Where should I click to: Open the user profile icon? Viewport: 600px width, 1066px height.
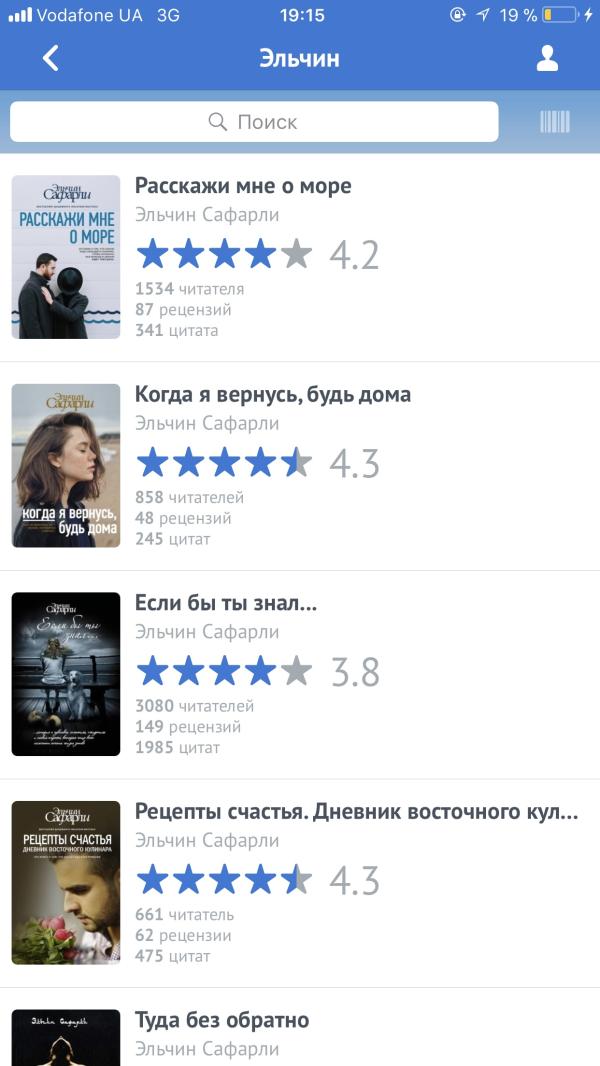(547, 58)
